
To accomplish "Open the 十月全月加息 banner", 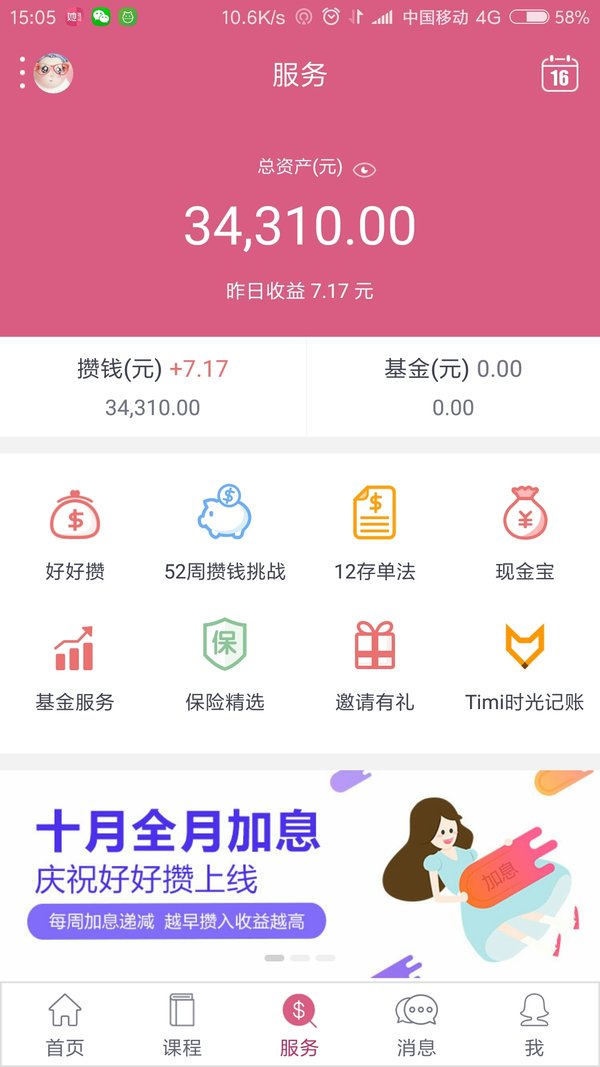I will click(x=300, y=874).
